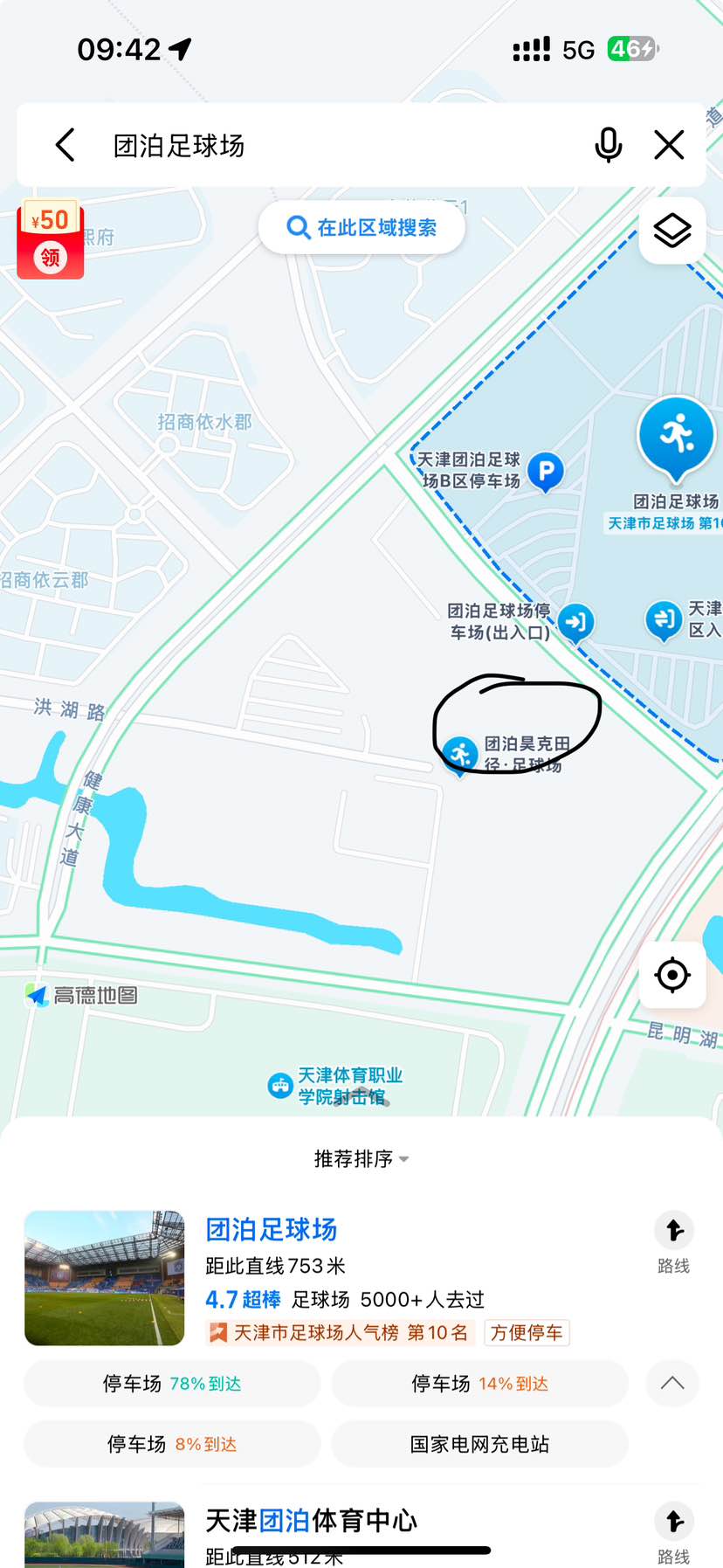Viewport: 723px width, 1568px height.
Task: Start voice search with the microphone
Action: pyautogui.click(x=608, y=145)
